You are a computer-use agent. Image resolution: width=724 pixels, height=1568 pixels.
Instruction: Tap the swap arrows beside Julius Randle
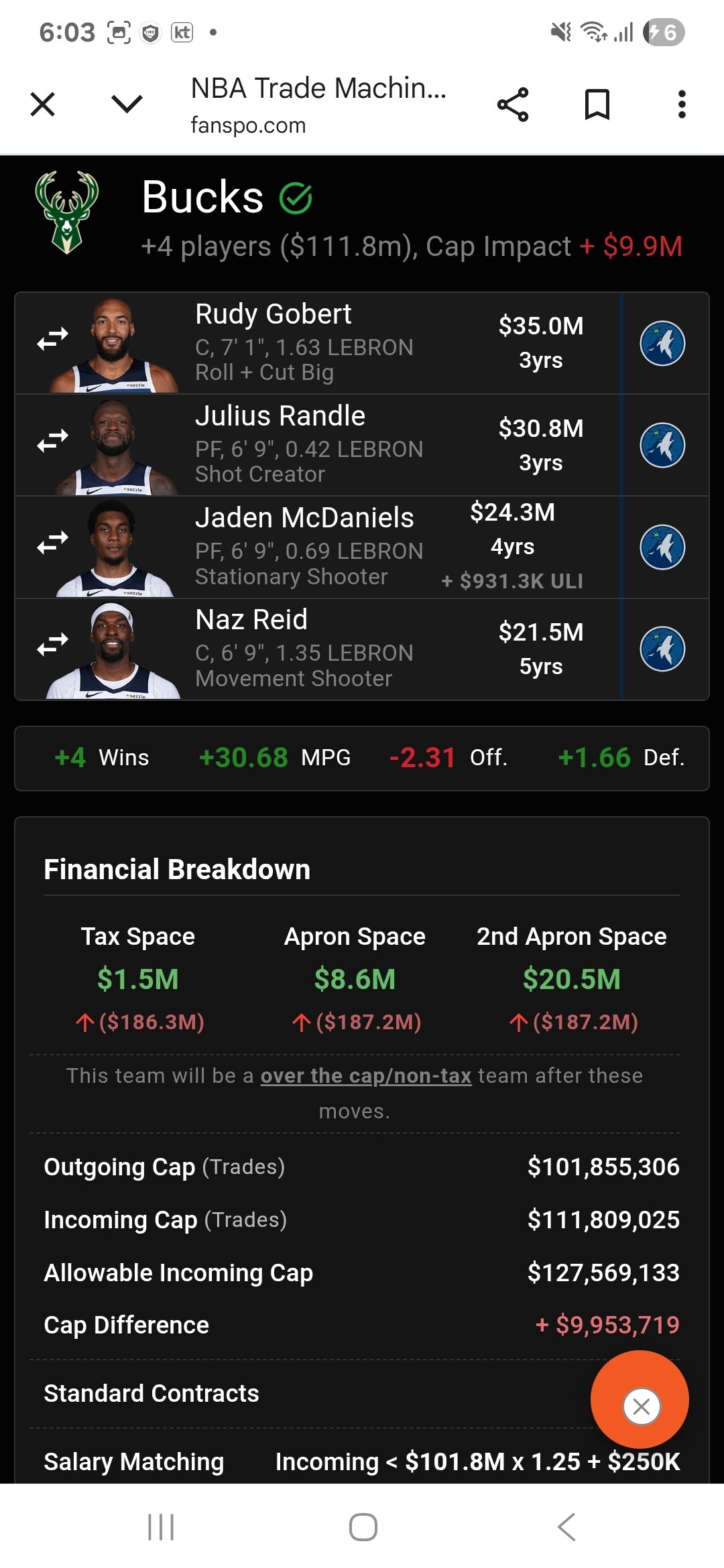pyautogui.click(x=53, y=441)
